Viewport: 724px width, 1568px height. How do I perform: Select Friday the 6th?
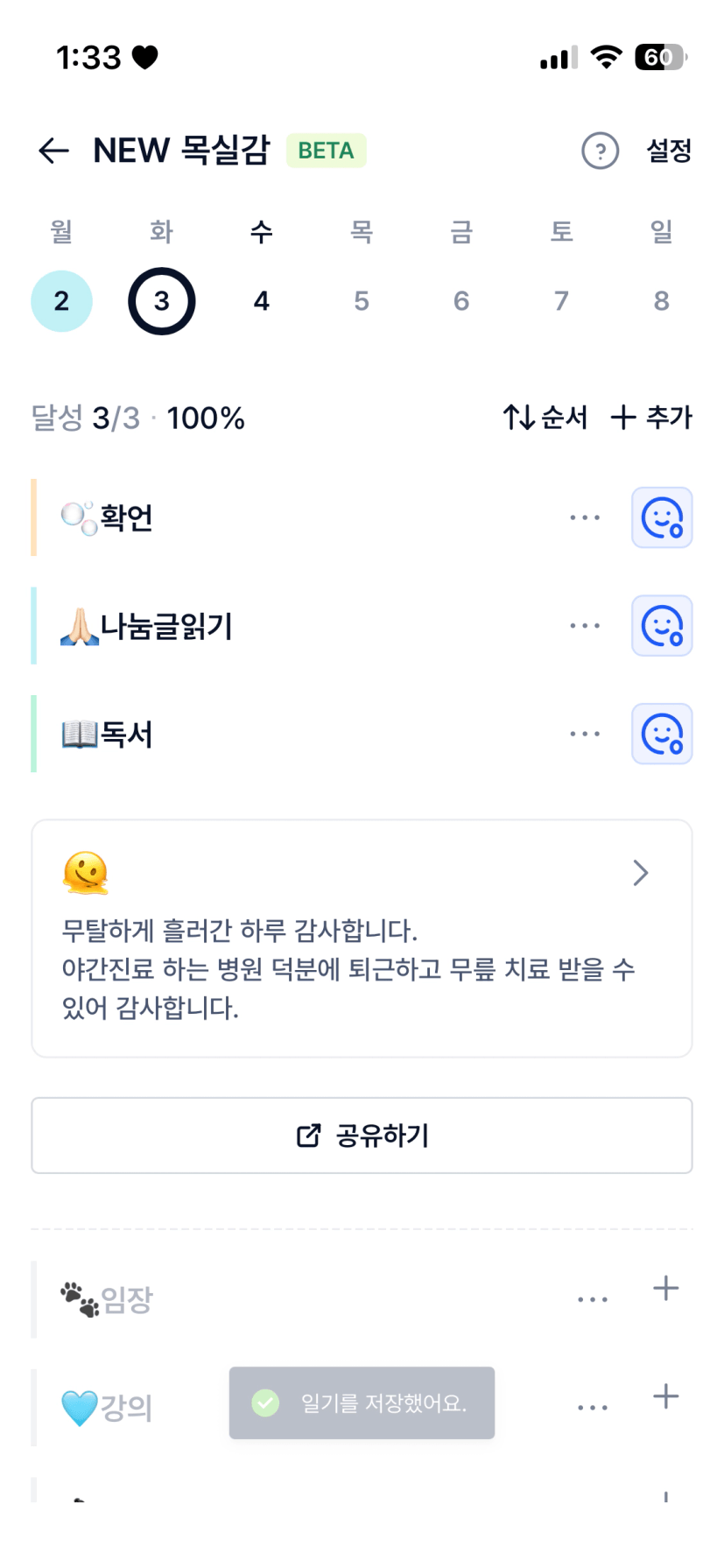[x=461, y=301]
